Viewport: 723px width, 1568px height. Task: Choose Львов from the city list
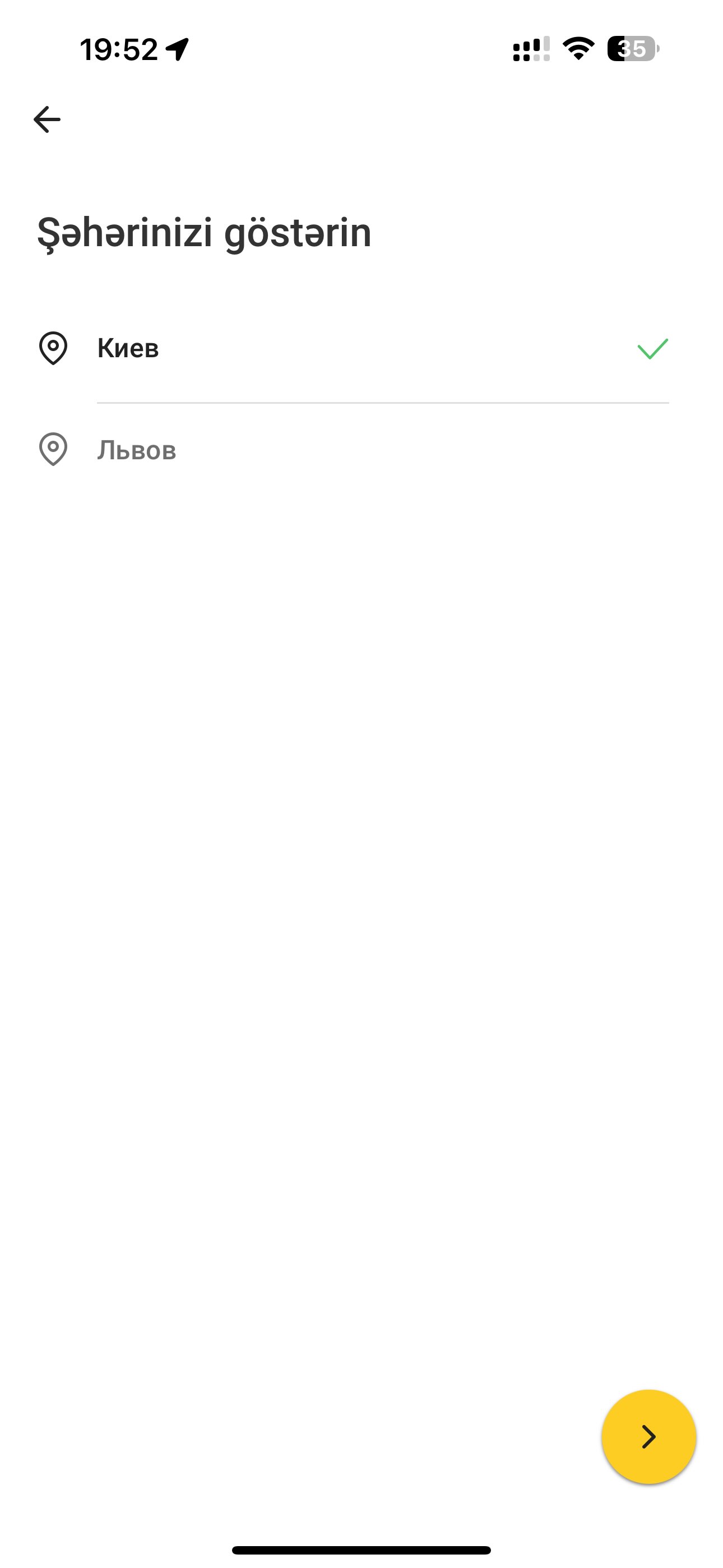137,450
